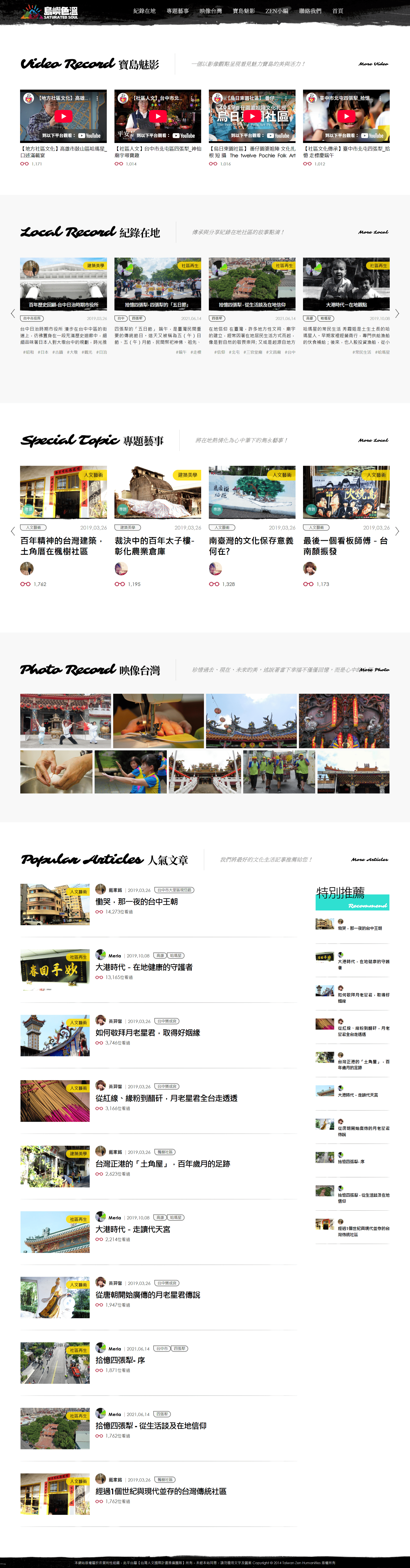The image size is (410, 1568).
Task: Open More Articles link
Action: point(369,859)
